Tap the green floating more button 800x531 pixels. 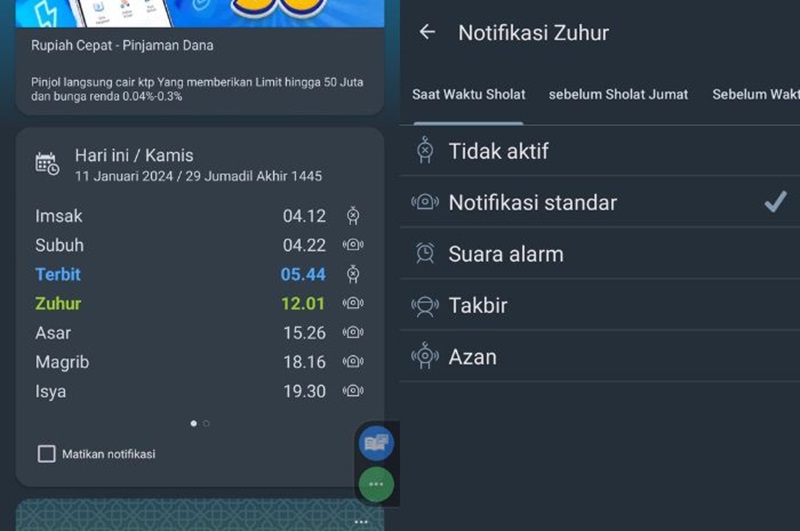click(376, 484)
